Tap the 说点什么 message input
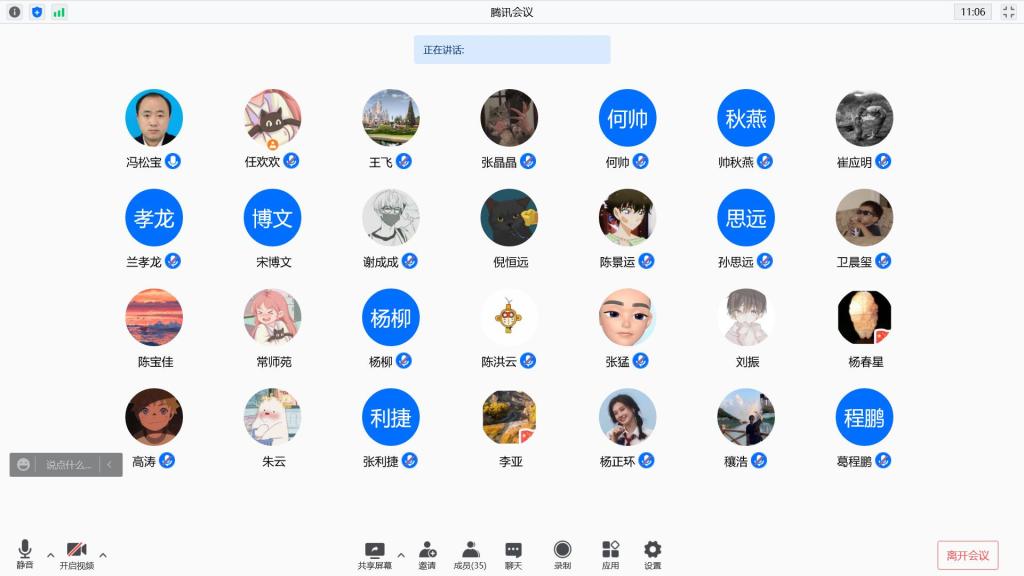 pyautogui.click(x=68, y=465)
